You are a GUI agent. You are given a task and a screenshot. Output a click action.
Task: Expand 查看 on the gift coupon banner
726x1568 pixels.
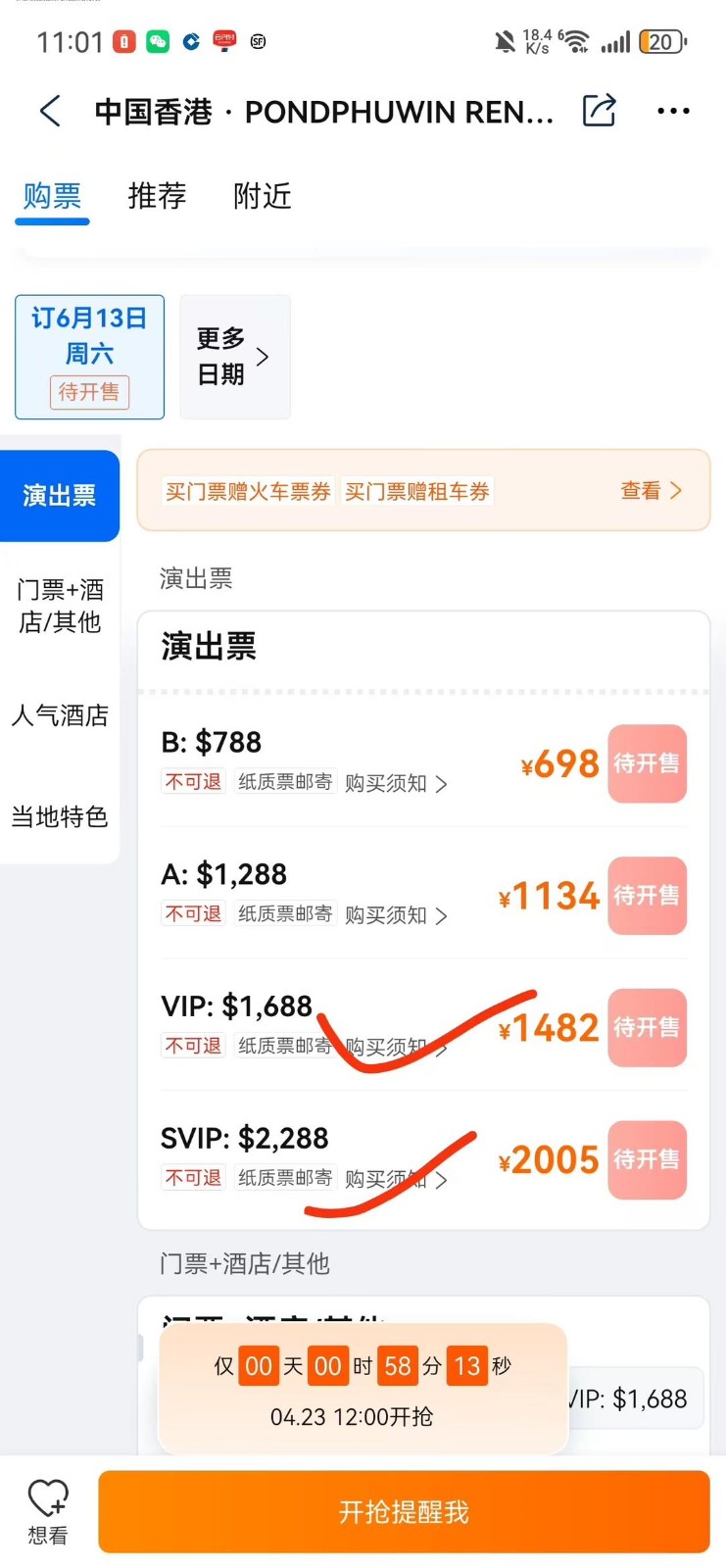point(652,490)
